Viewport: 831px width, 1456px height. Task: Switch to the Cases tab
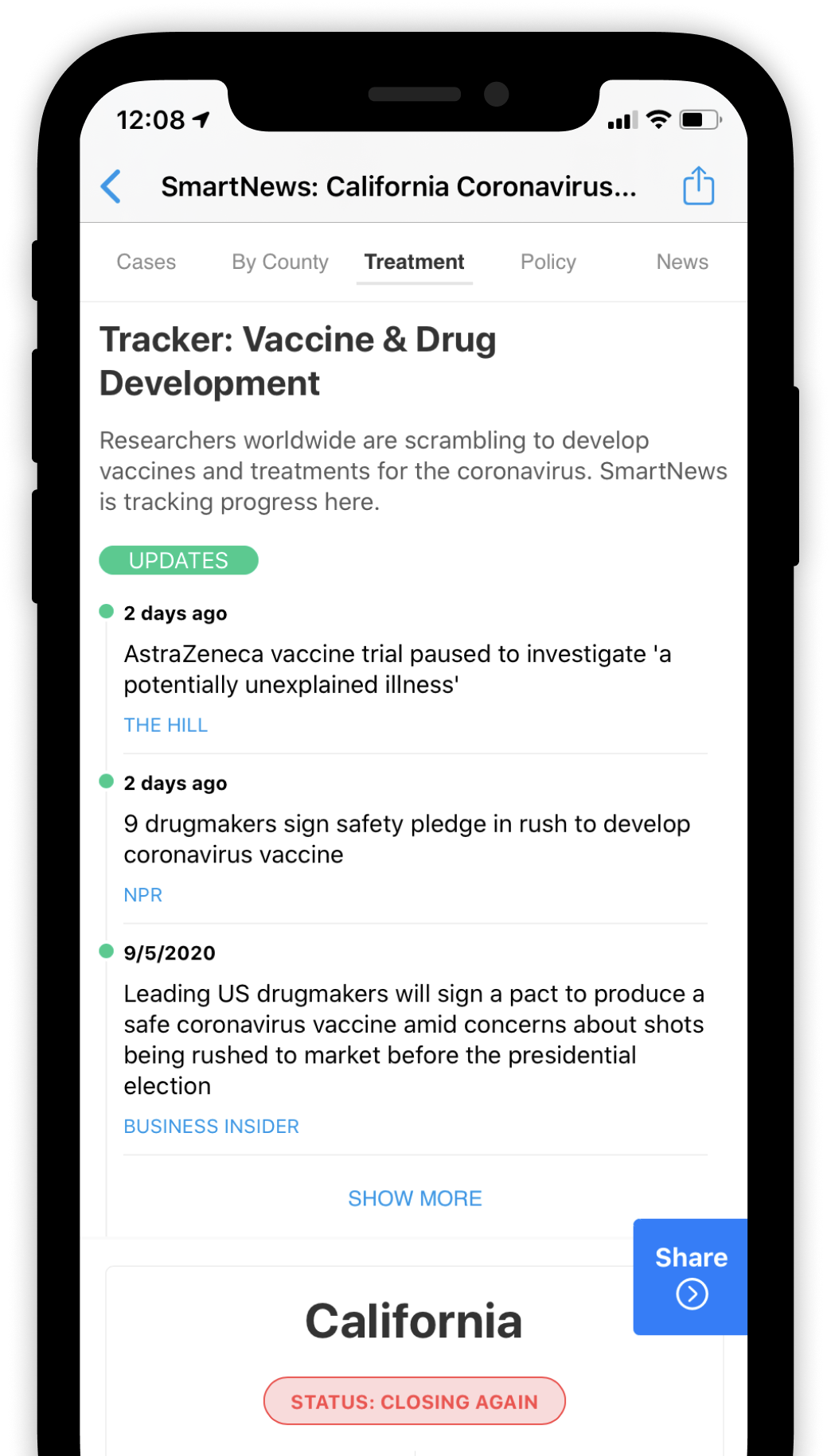click(x=146, y=262)
